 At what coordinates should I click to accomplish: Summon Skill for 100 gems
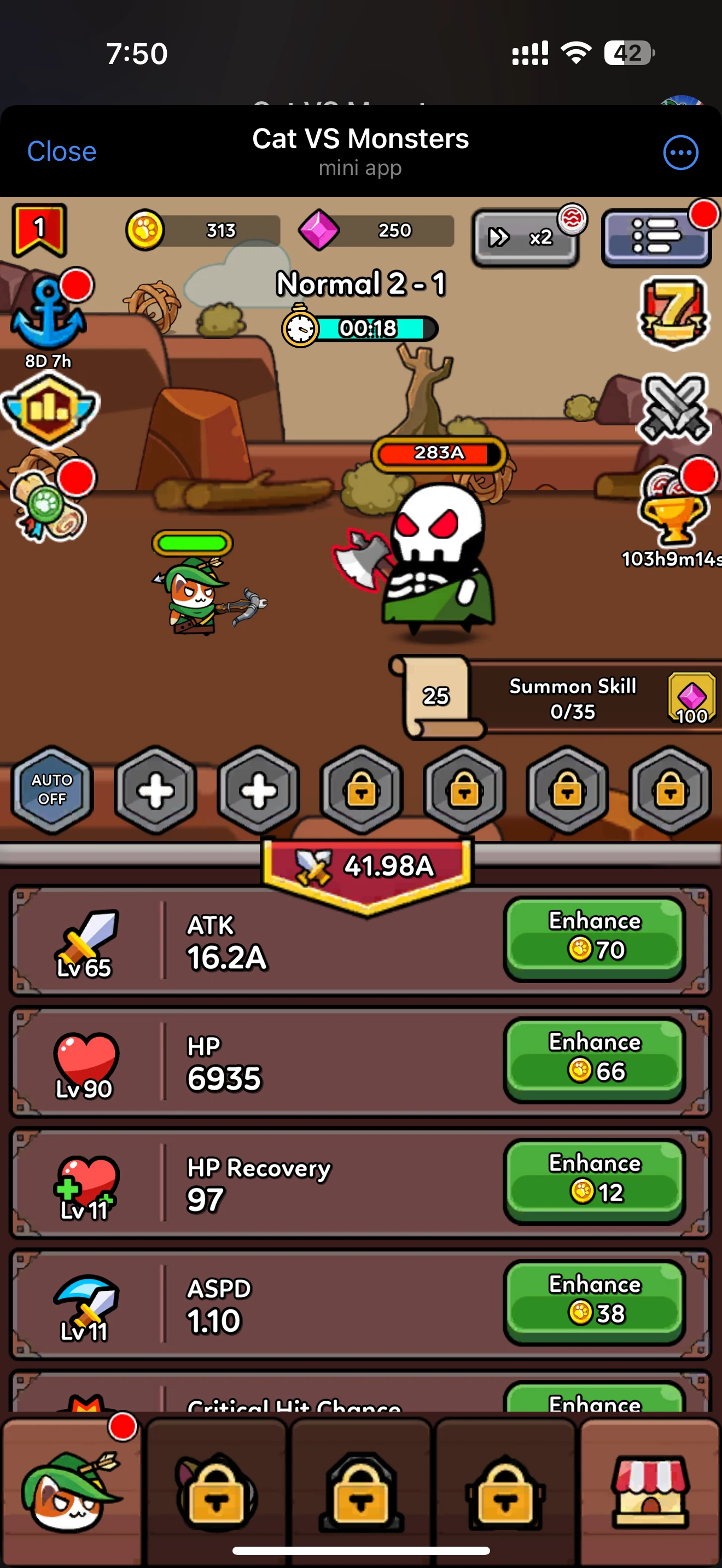pos(691,698)
